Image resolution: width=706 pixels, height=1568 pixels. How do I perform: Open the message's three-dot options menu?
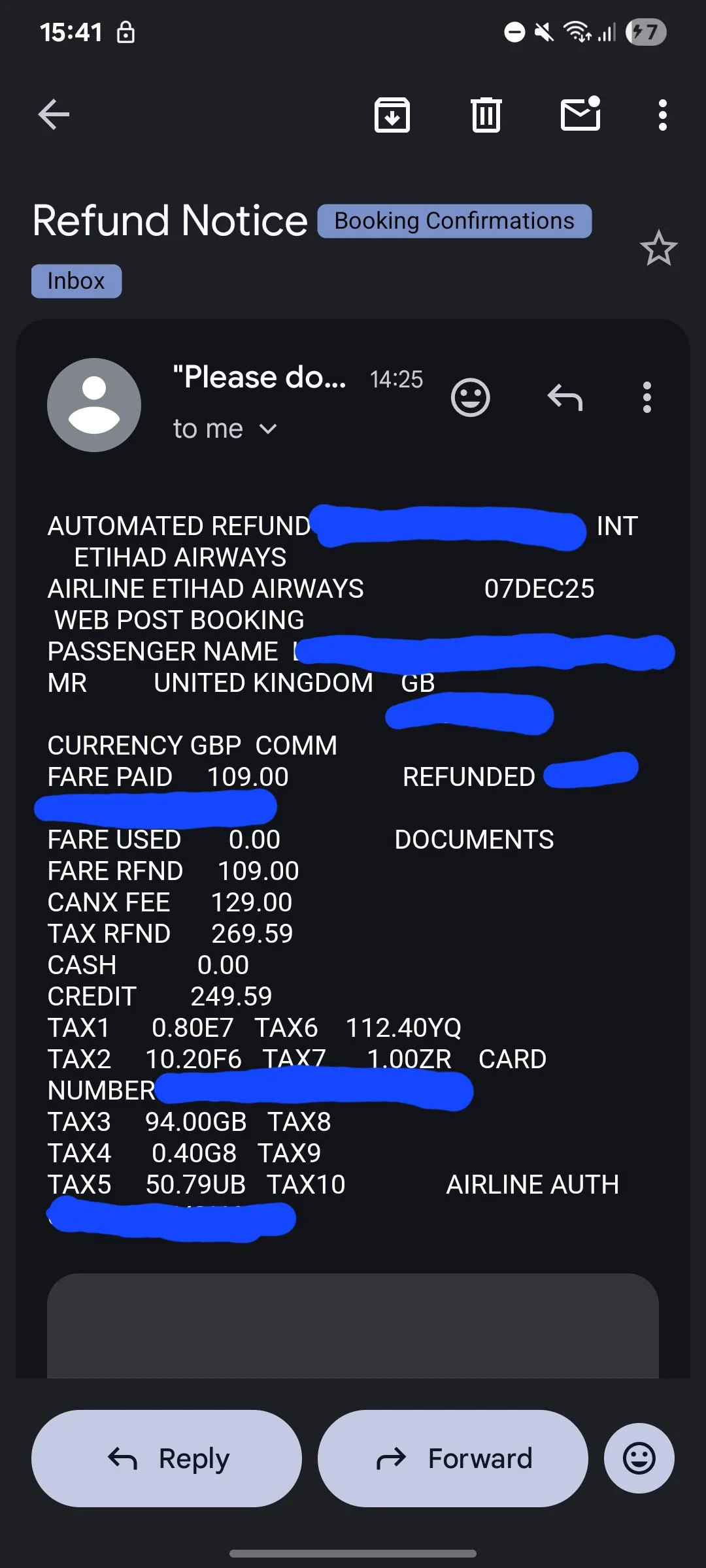[647, 397]
